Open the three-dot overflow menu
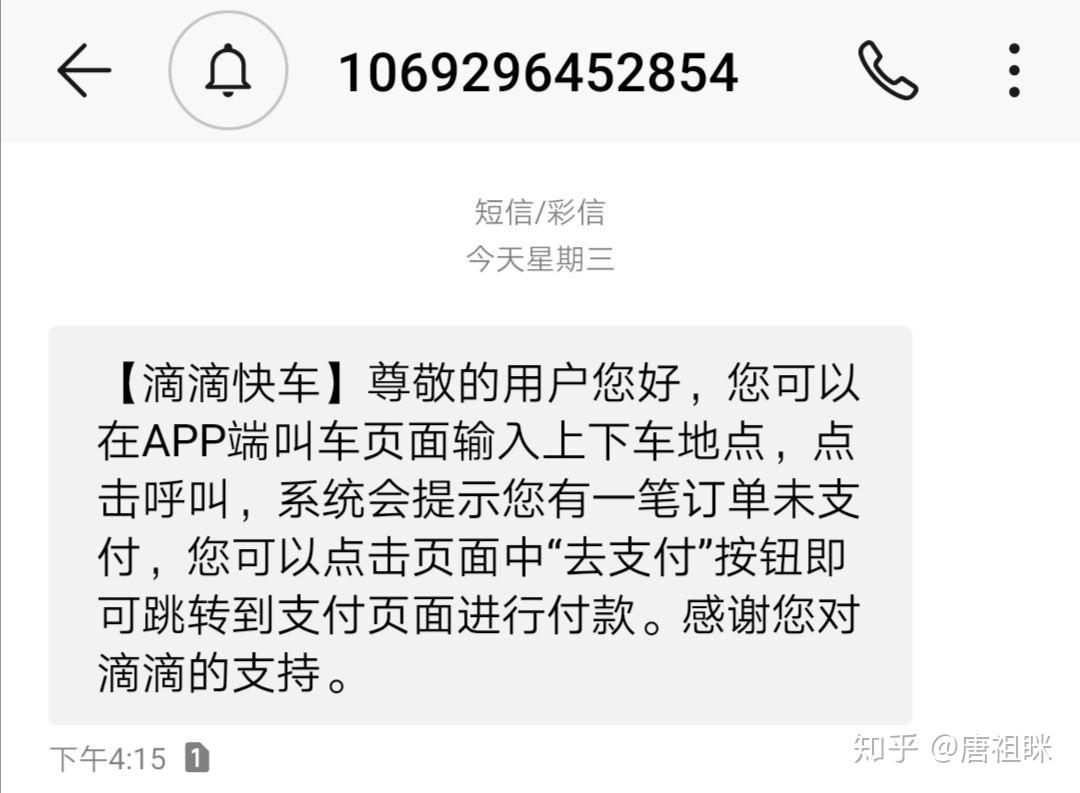Screen dimensions: 1080x793 click(x=1014, y=72)
